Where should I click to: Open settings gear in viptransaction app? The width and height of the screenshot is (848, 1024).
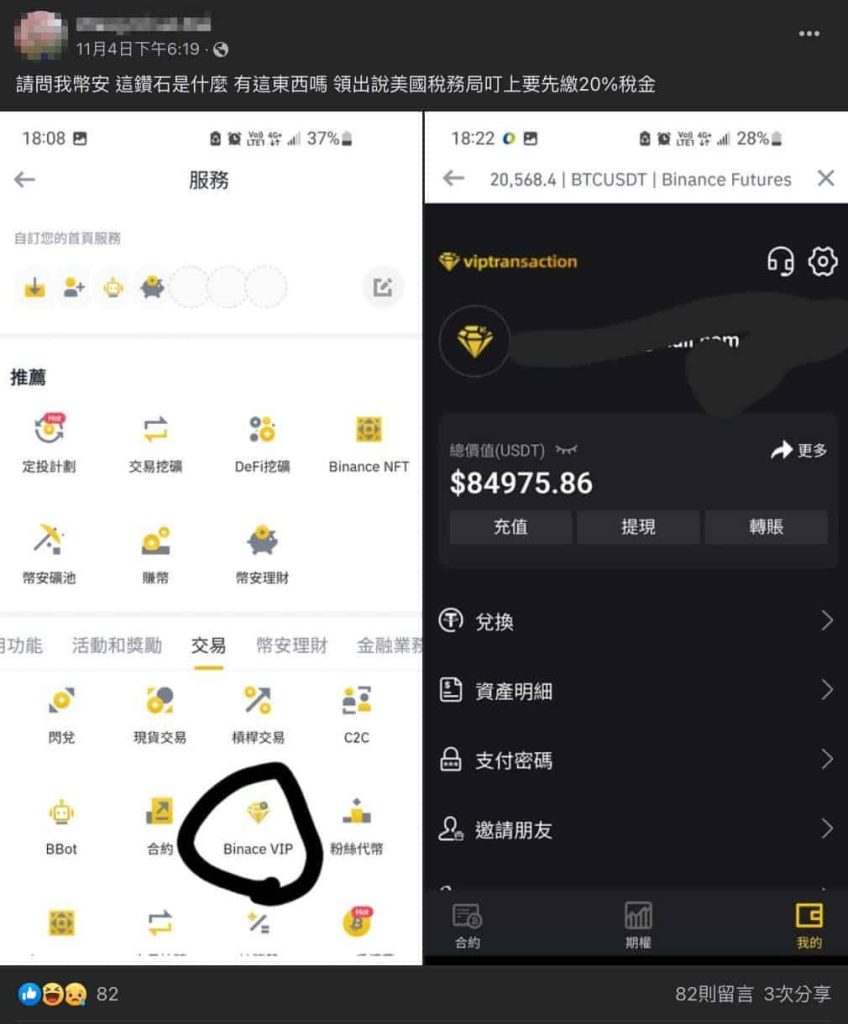[x=822, y=262]
